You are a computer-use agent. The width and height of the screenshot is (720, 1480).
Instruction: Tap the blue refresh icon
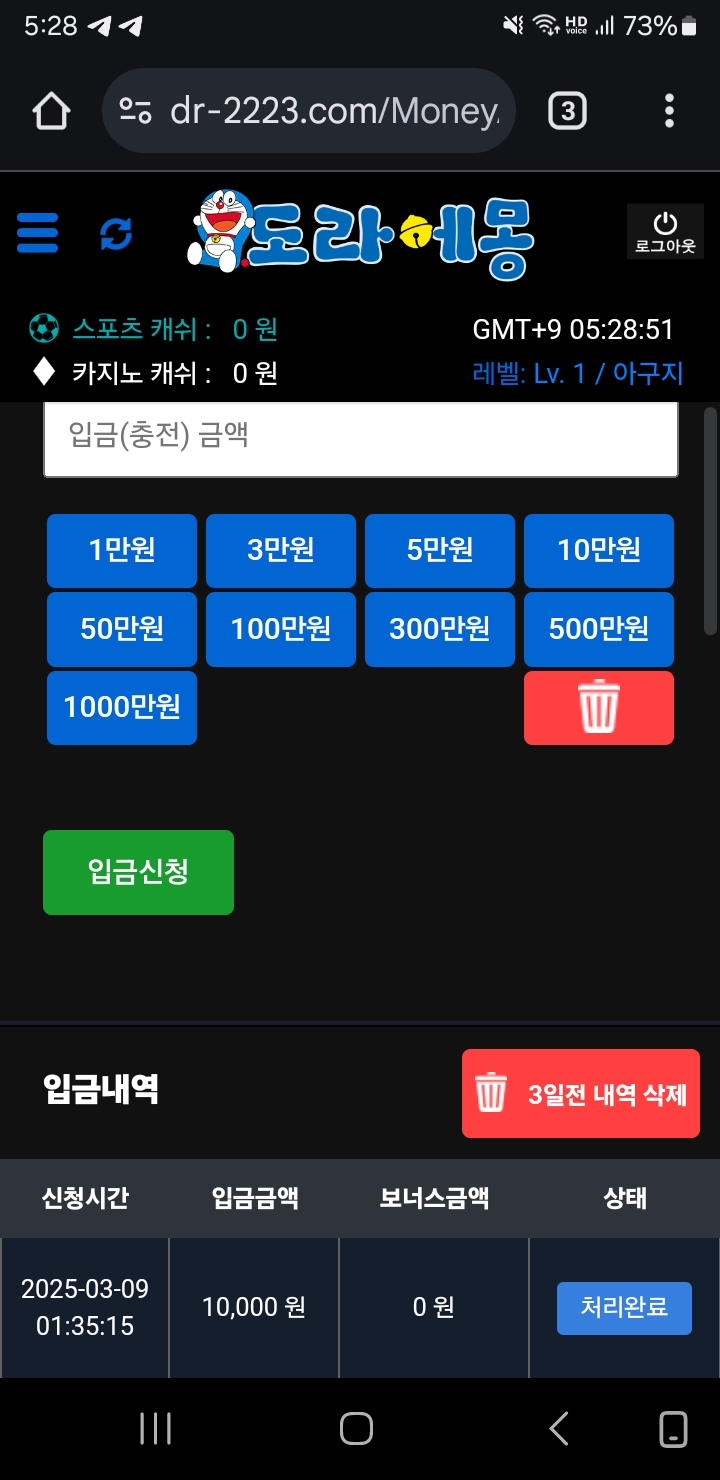pos(116,234)
